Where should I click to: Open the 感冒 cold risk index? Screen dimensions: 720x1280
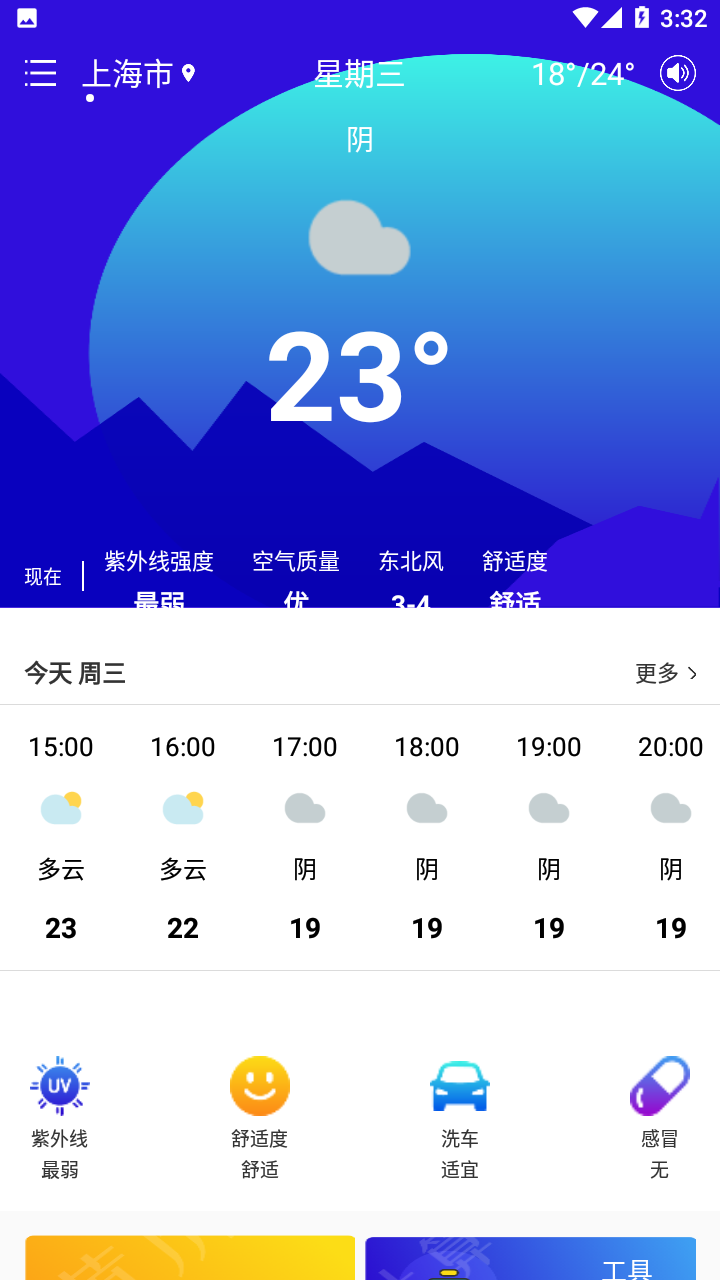point(659,1116)
